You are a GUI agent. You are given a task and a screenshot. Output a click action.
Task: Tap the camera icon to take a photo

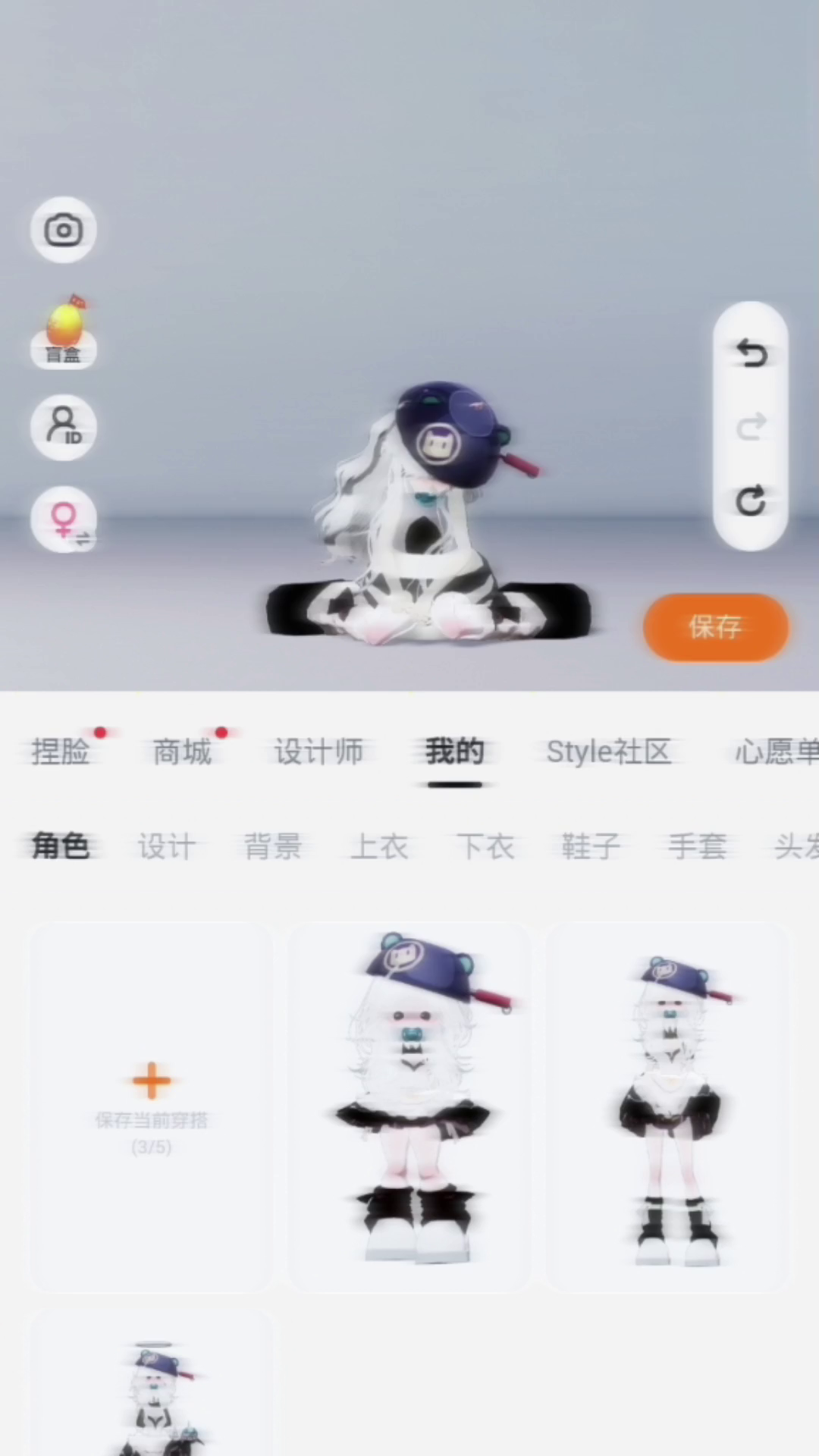[64, 230]
